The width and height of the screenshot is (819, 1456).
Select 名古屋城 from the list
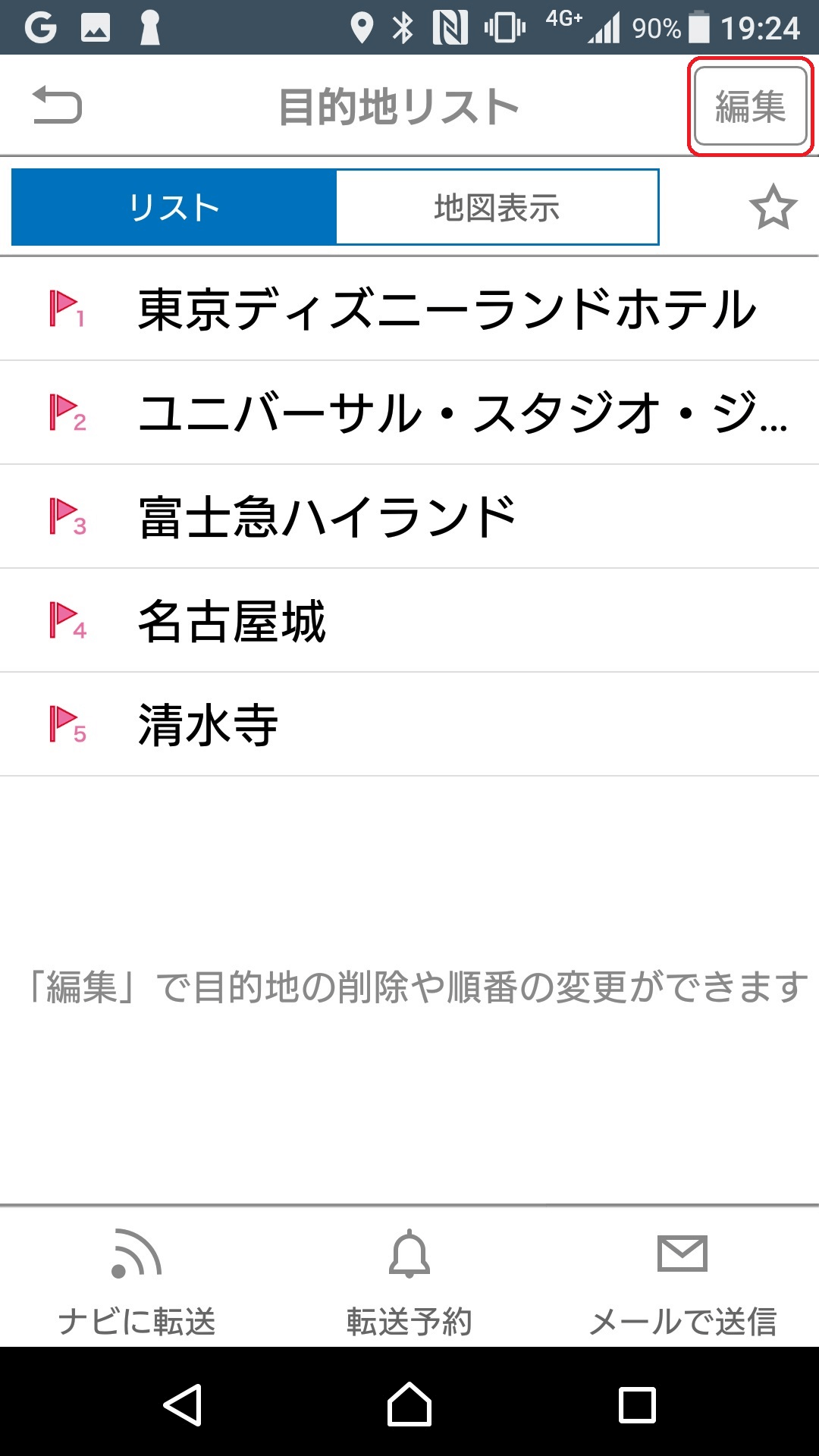pos(409,621)
